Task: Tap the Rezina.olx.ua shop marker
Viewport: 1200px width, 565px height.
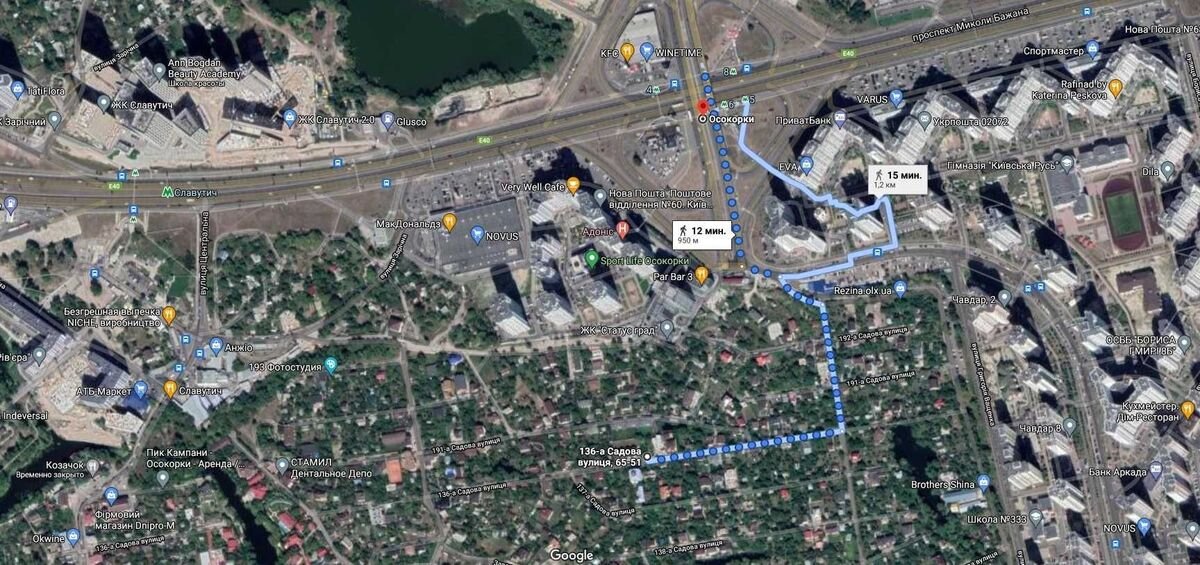Action: [900, 288]
